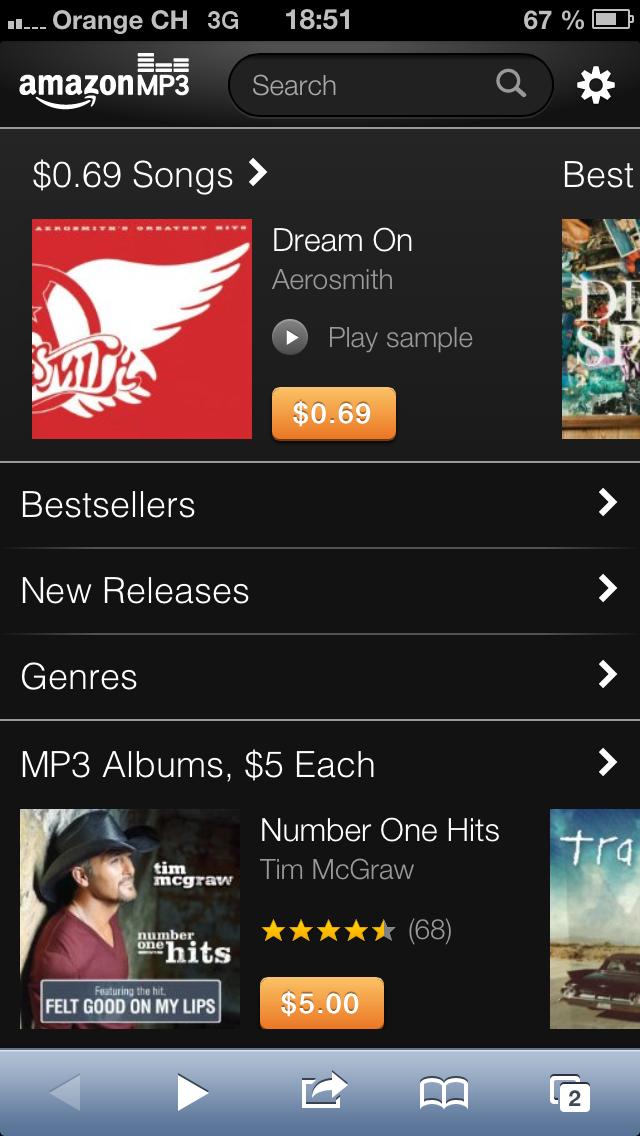This screenshot has height=1136, width=640.
Task: Open the $0.69 Songs section
Action: [x=150, y=175]
